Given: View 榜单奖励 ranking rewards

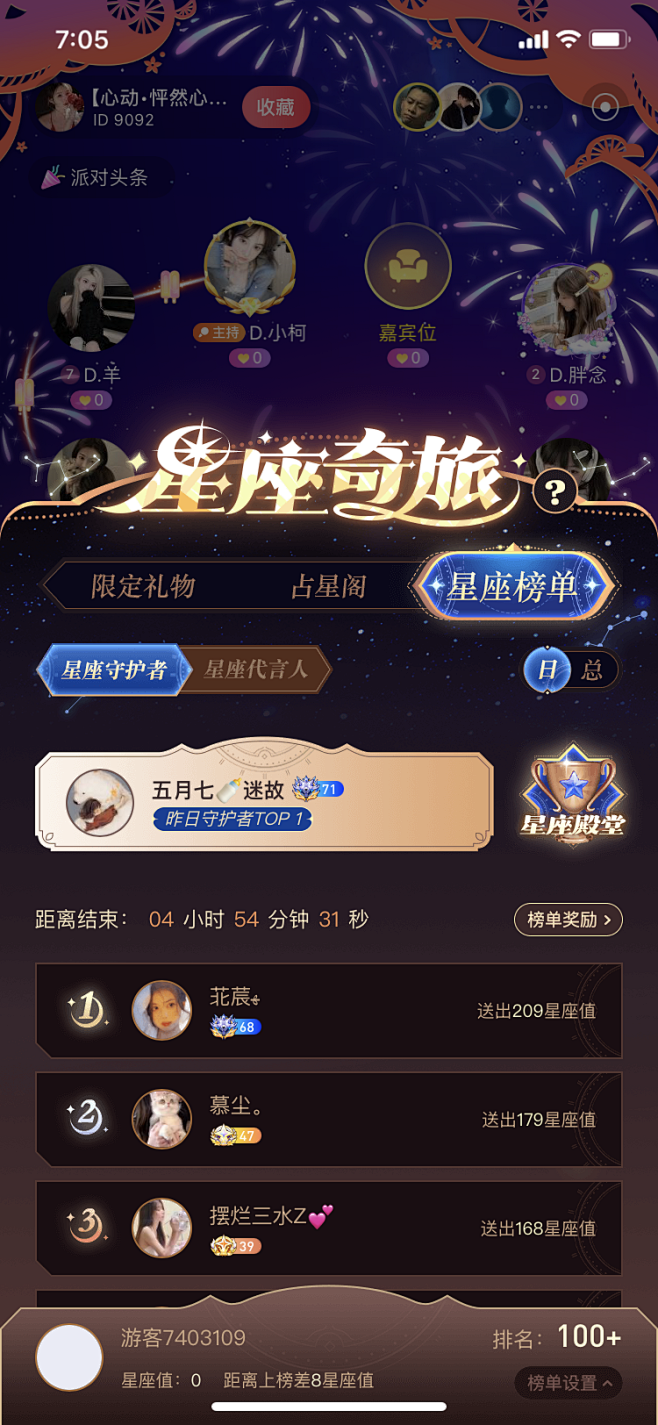Looking at the screenshot, I should click(568, 920).
